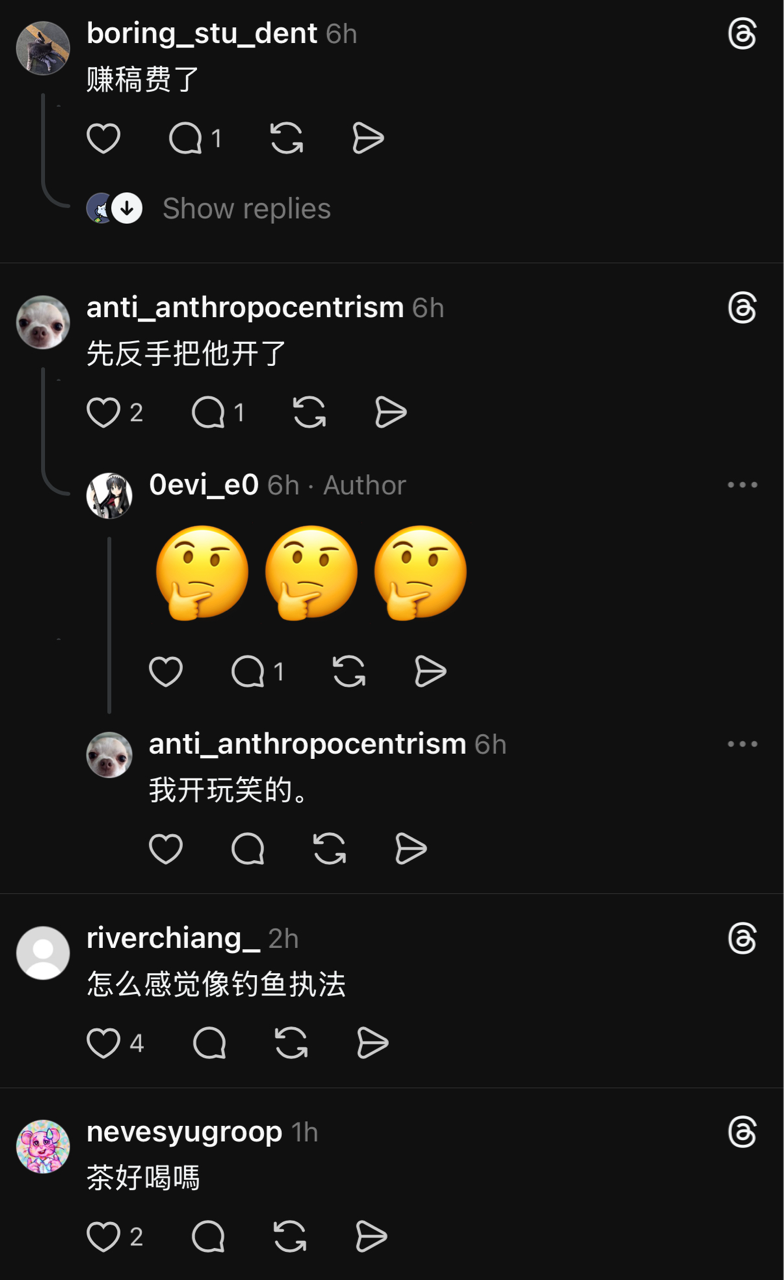Repost nevesyugroop's comment 茶好喝嗎

(290, 1237)
